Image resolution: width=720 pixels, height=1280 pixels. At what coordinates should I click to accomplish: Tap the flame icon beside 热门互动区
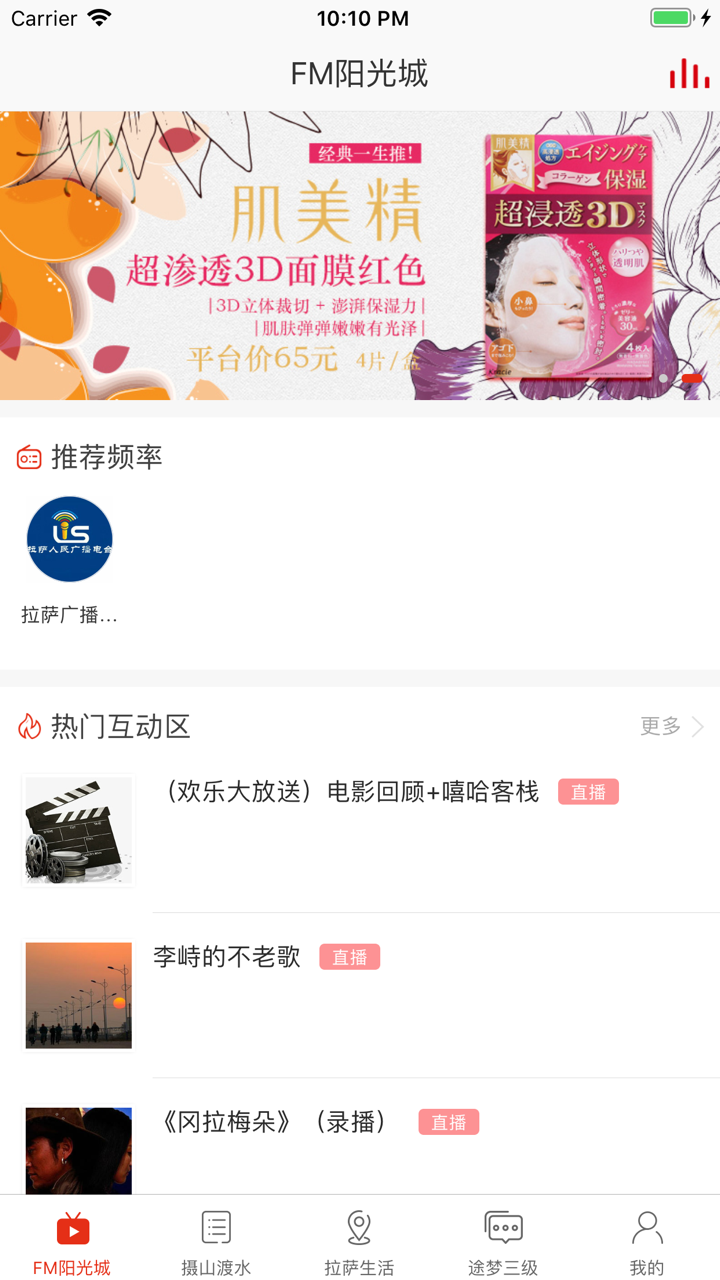pyautogui.click(x=28, y=727)
